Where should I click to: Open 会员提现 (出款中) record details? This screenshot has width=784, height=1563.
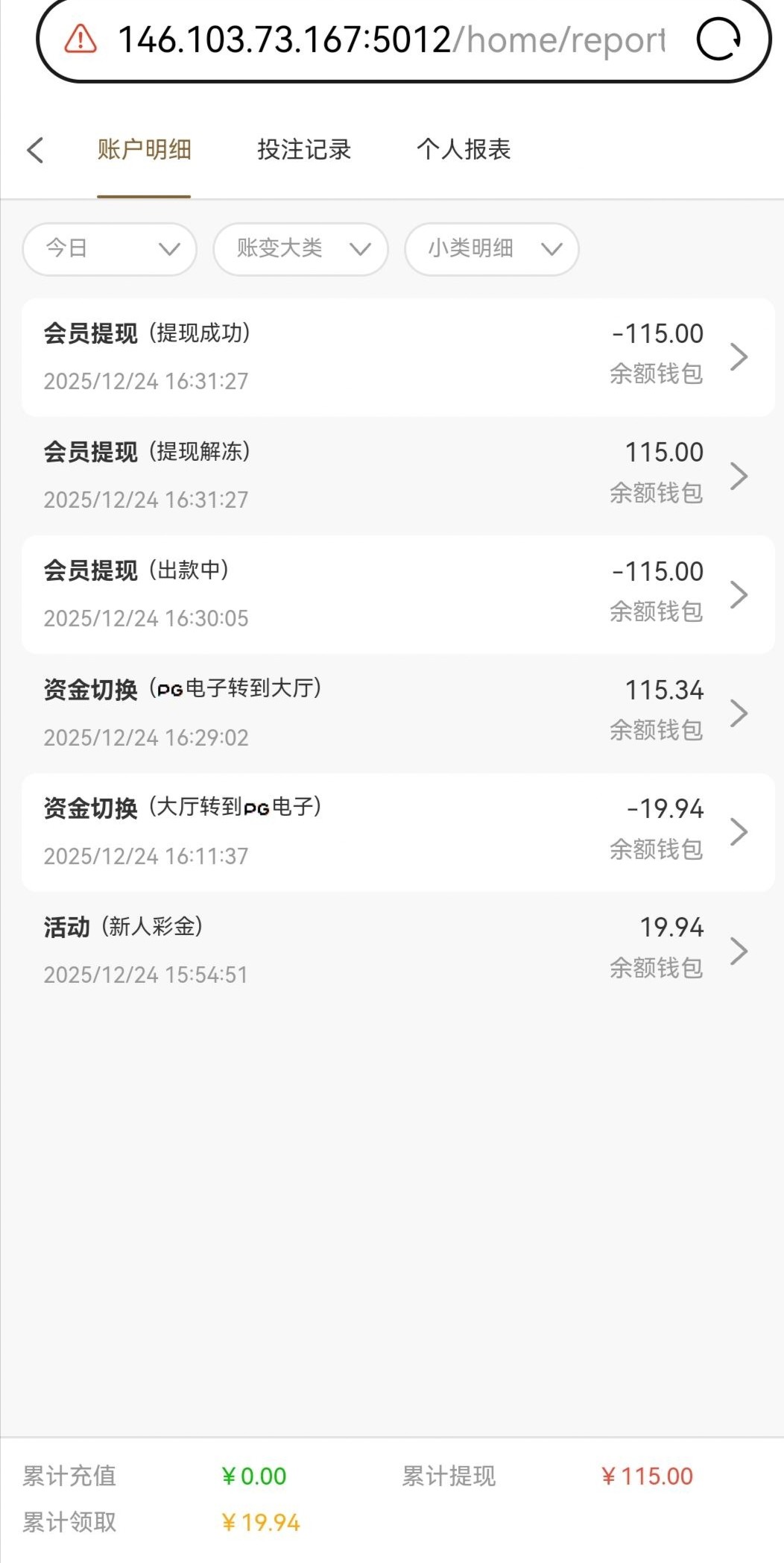(x=398, y=594)
